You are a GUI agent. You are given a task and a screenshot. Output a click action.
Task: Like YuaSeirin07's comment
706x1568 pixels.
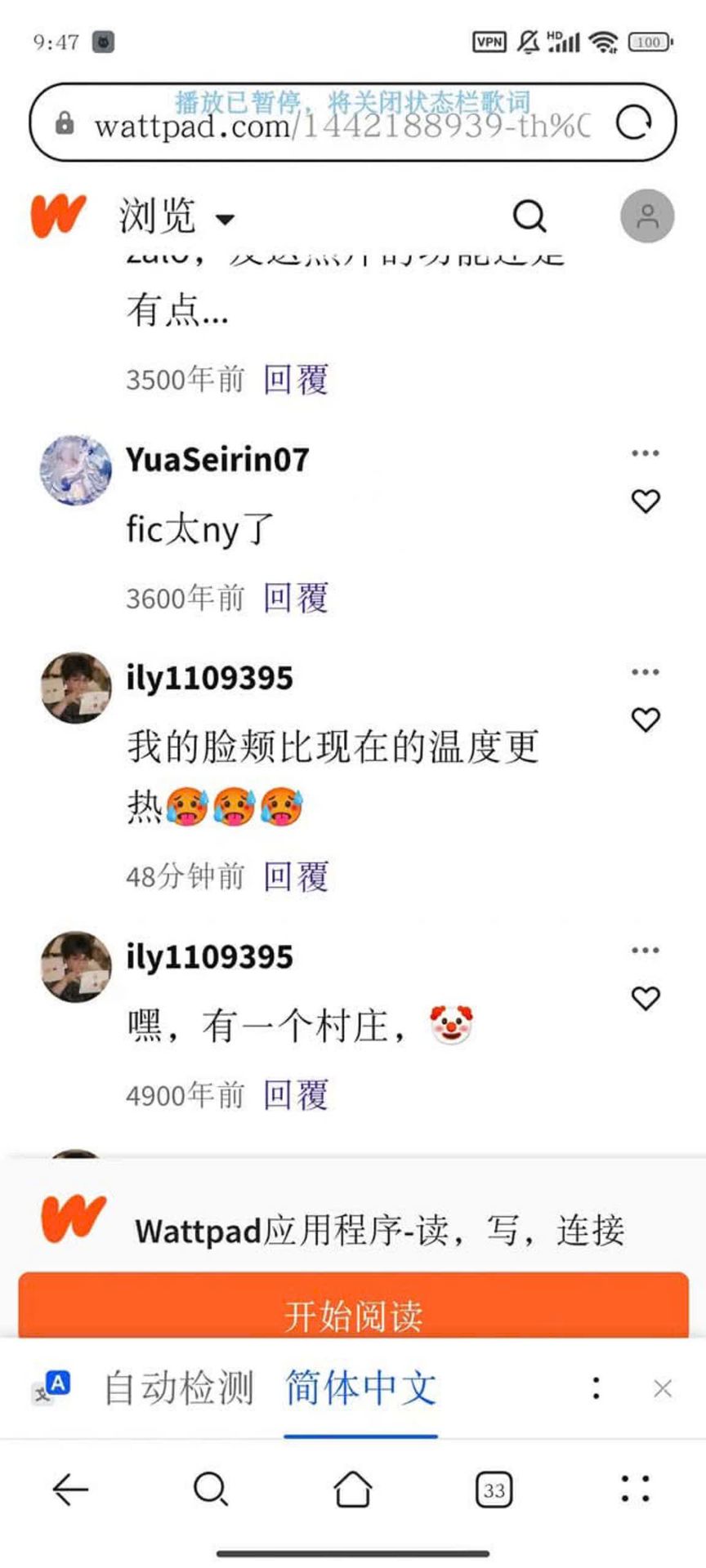pyautogui.click(x=646, y=501)
